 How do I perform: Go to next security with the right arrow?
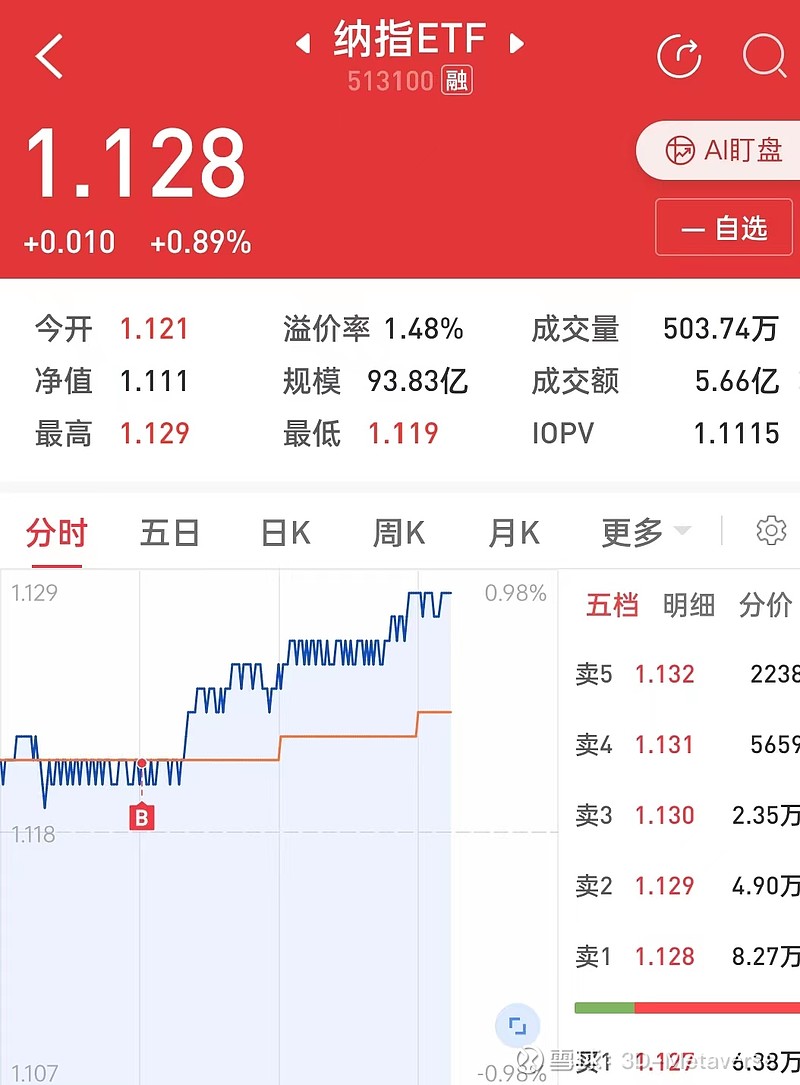point(516,42)
